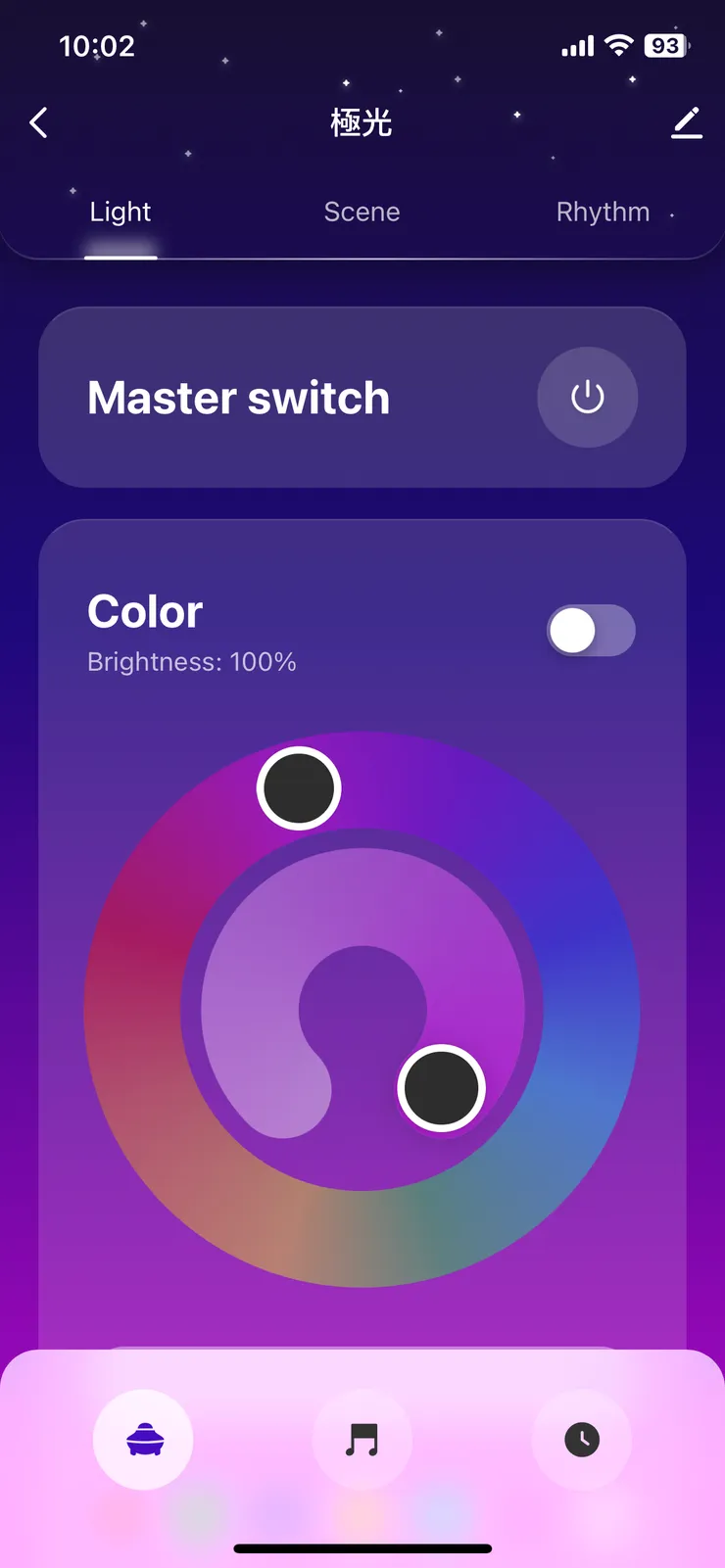The height and width of the screenshot is (1568, 725).
Task: Open the clock timer tab
Action: 581,1440
